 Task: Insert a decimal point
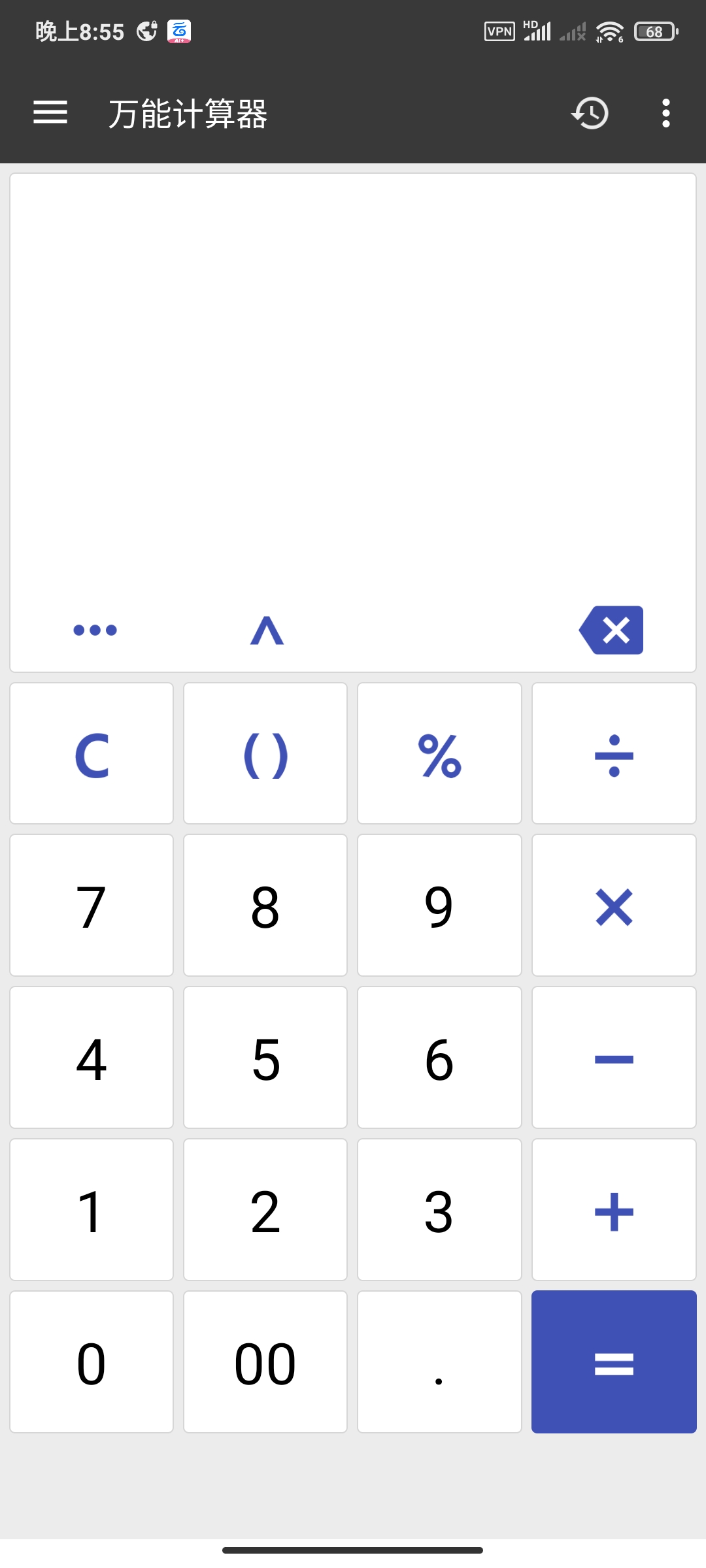439,1362
